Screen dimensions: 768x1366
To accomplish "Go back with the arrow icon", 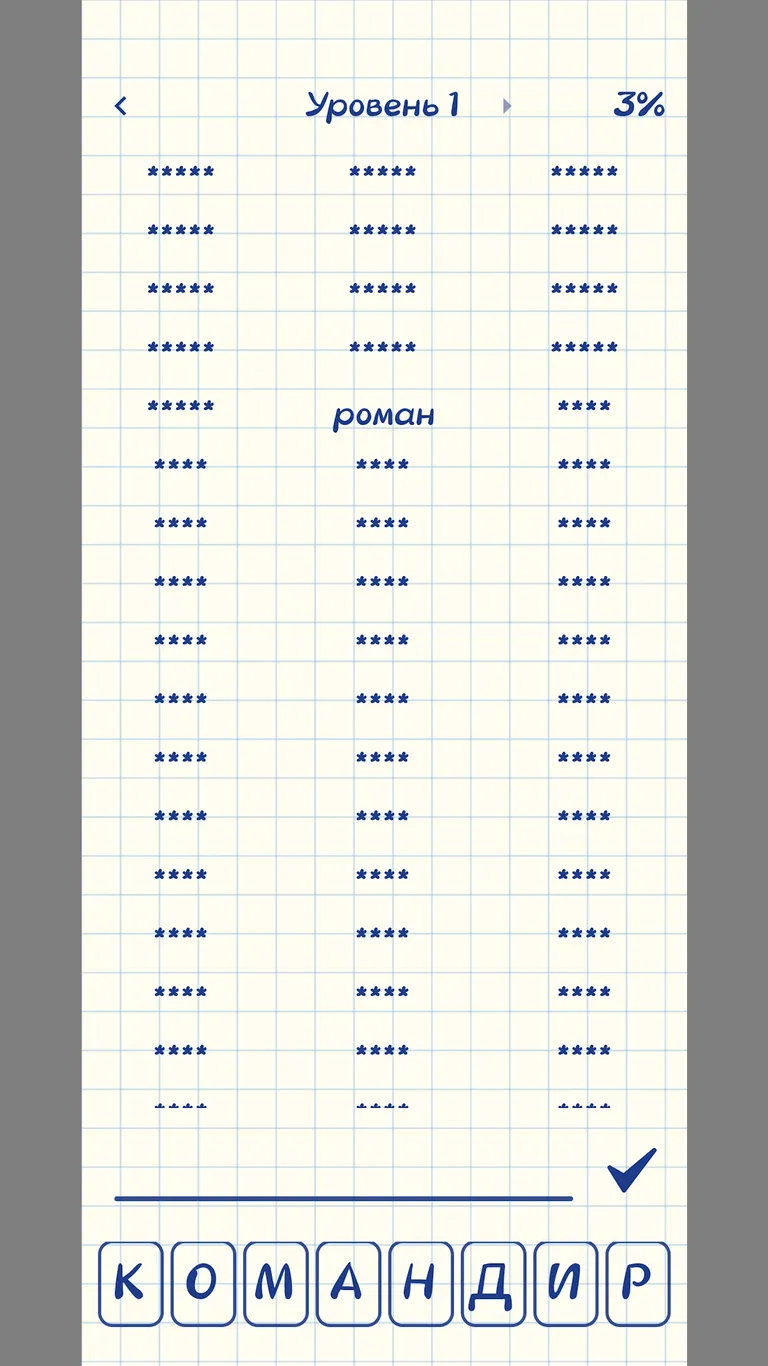I will click(121, 105).
